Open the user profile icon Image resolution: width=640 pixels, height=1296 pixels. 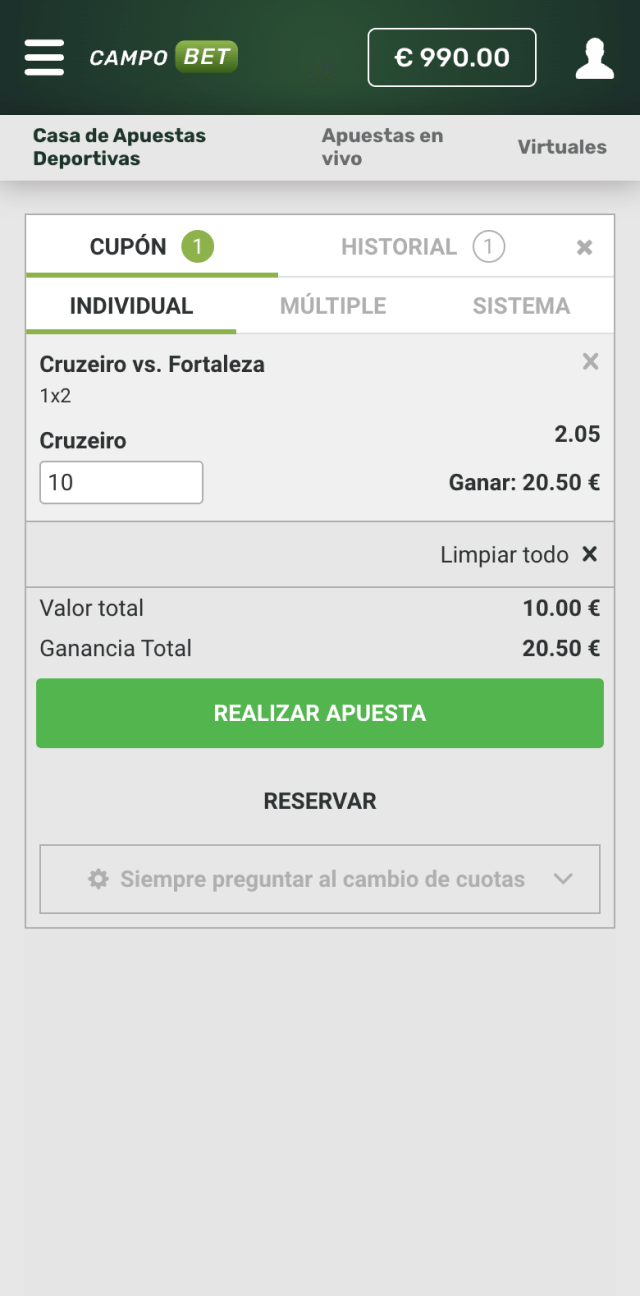pyautogui.click(x=594, y=58)
